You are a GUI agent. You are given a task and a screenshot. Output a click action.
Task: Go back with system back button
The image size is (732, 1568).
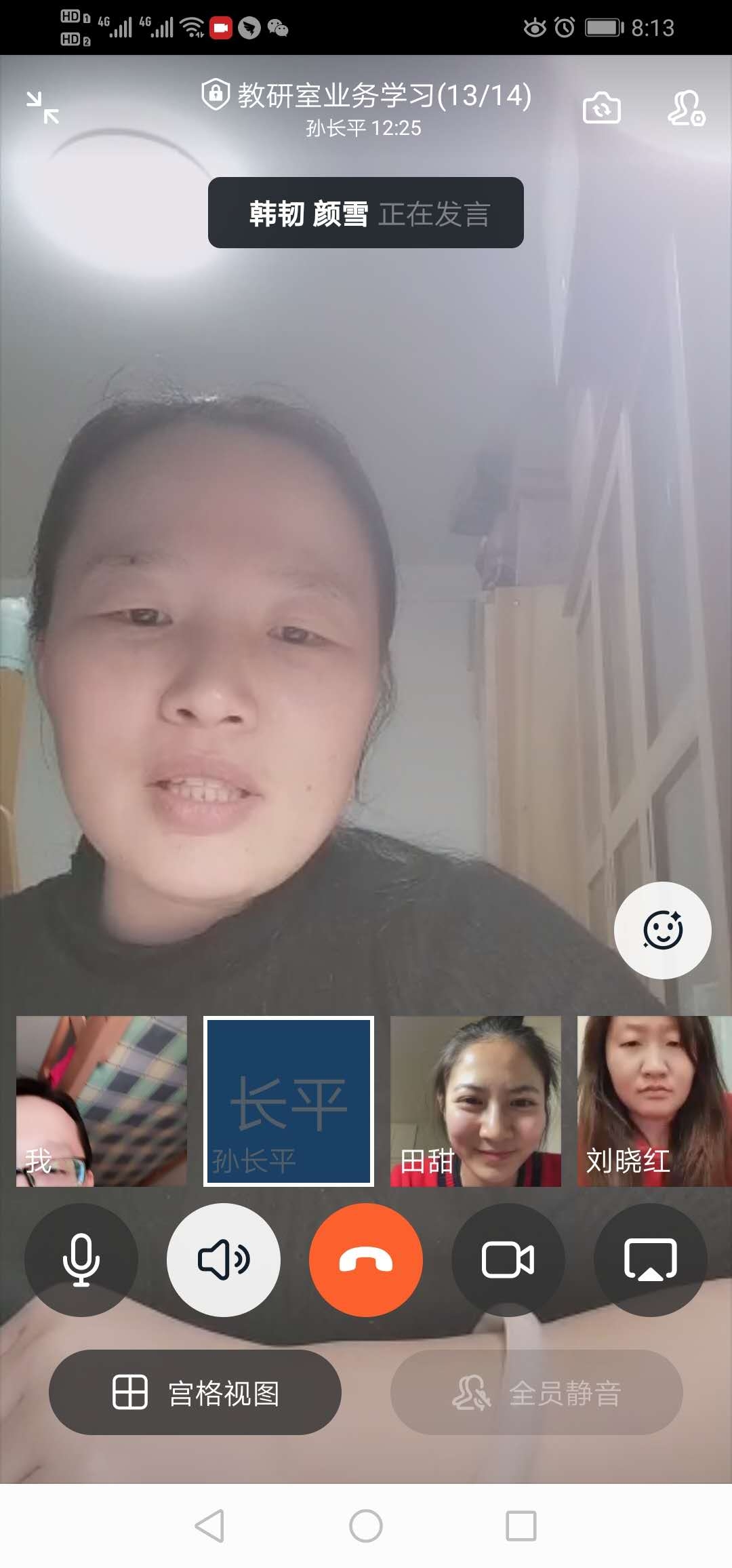[x=209, y=1526]
